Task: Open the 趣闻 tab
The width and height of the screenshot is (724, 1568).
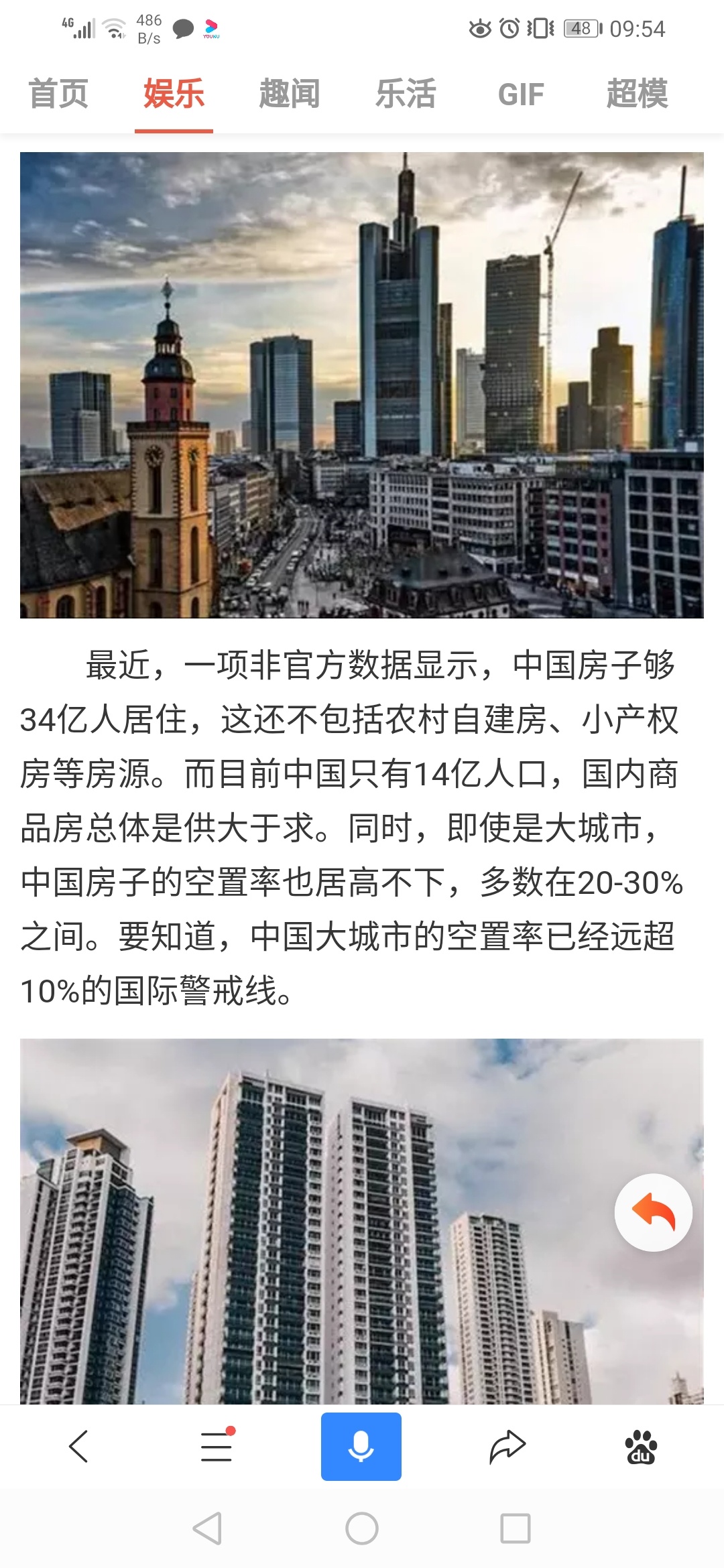Action: pyautogui.click(x=289, y=94)
